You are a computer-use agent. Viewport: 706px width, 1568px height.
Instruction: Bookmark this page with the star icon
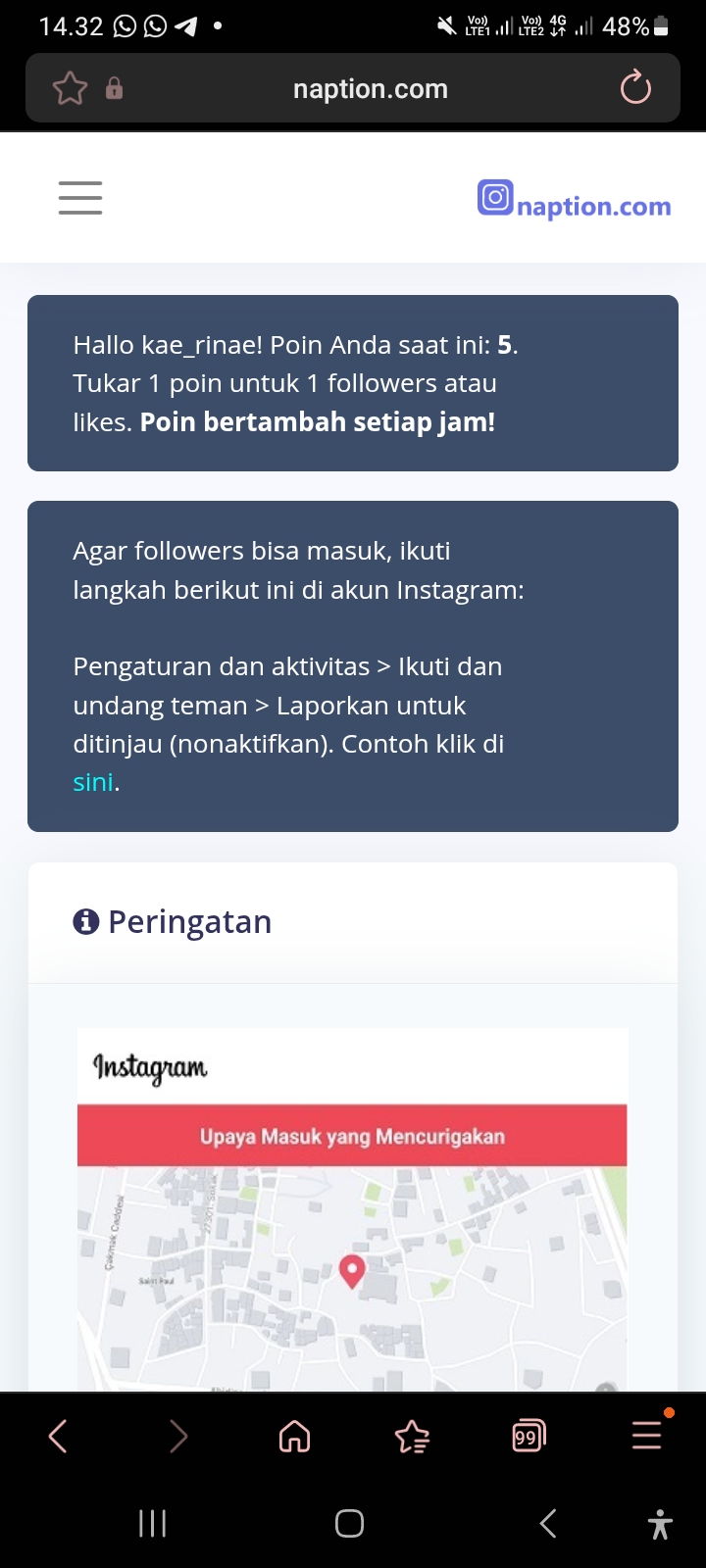pos(70,89)
